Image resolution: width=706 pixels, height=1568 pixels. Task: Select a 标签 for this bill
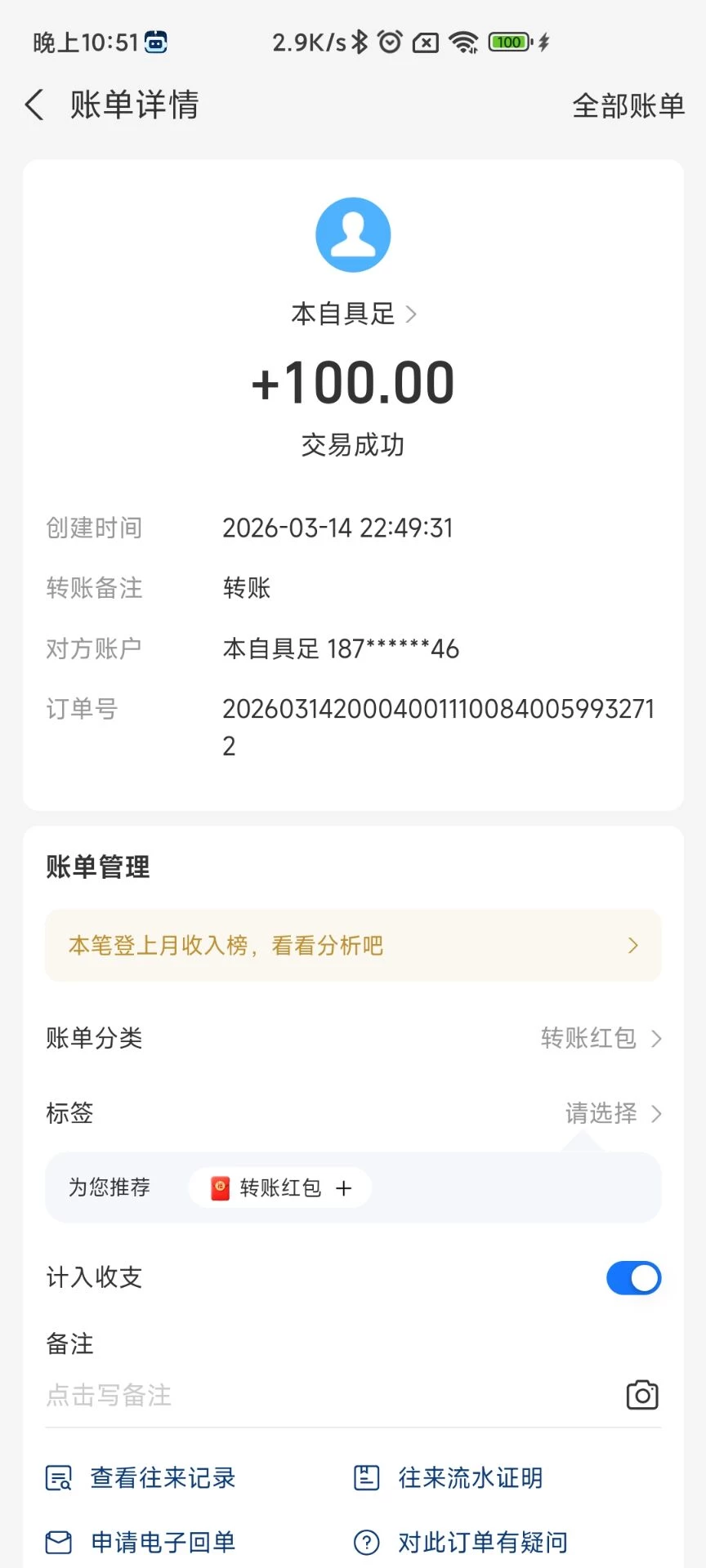coord(612,1113)
